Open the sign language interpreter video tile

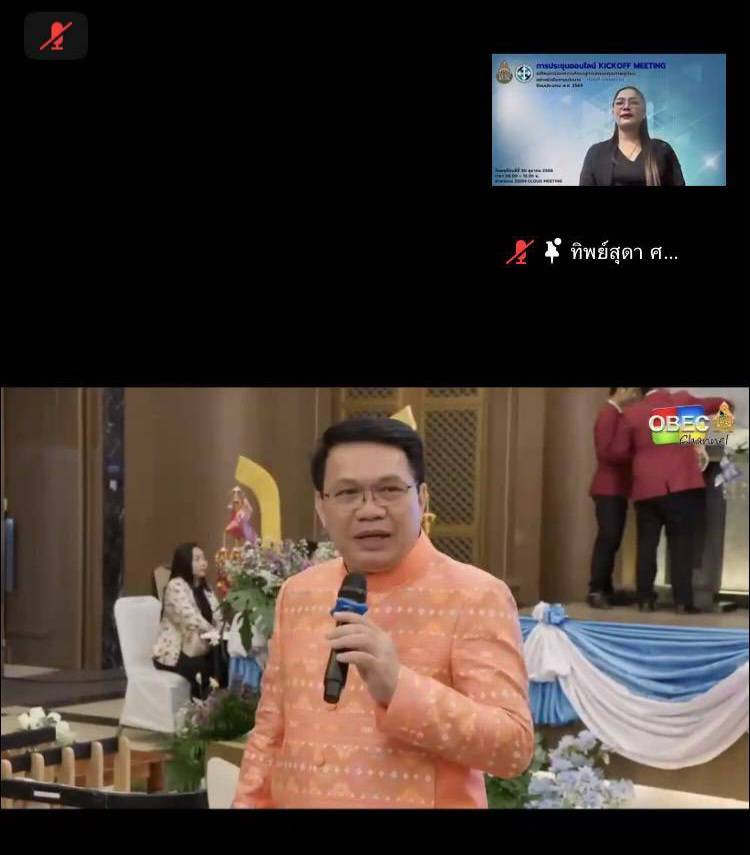click(608, 120)
